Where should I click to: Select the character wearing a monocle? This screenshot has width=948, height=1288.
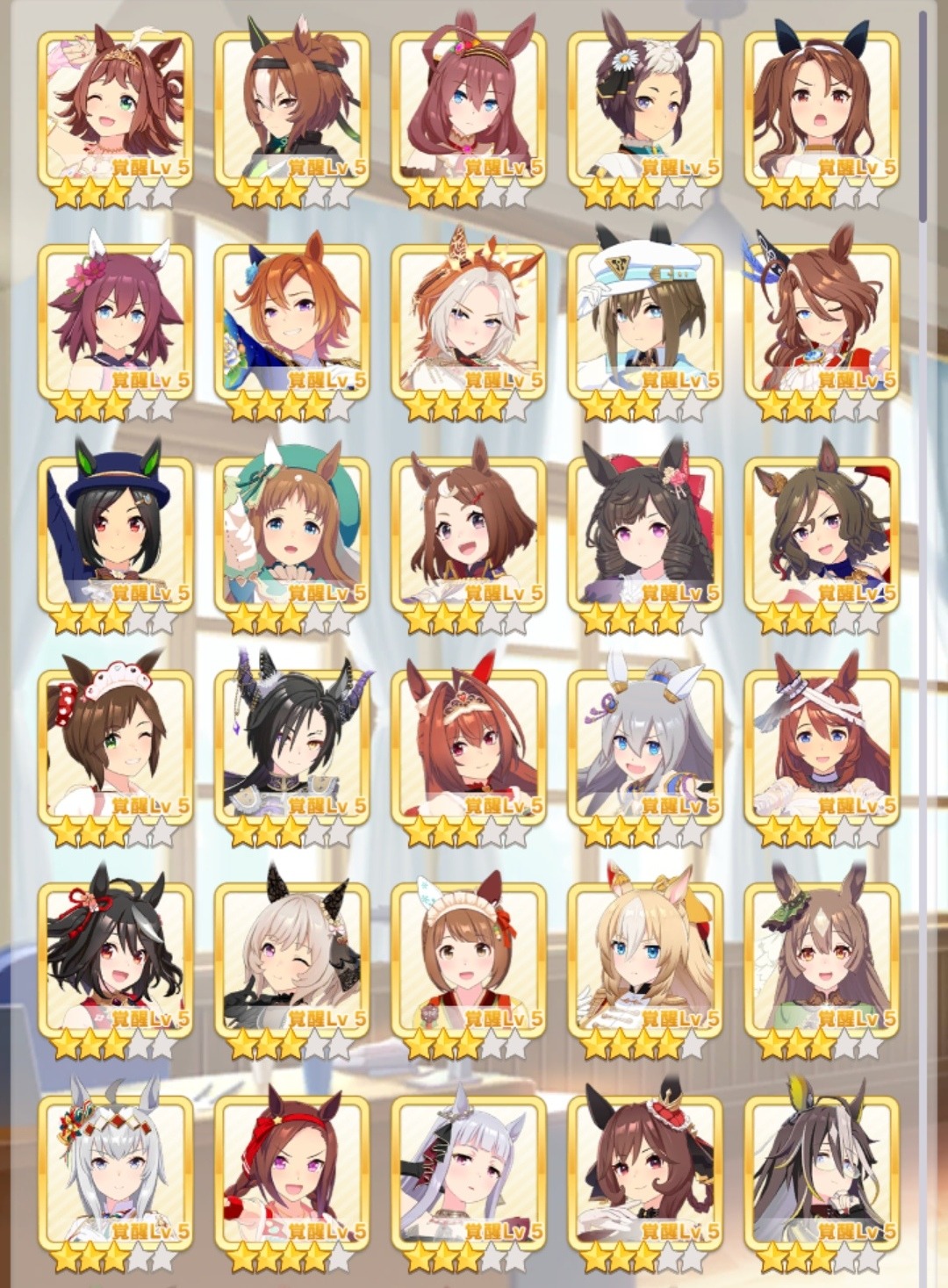pos(821,1172)
